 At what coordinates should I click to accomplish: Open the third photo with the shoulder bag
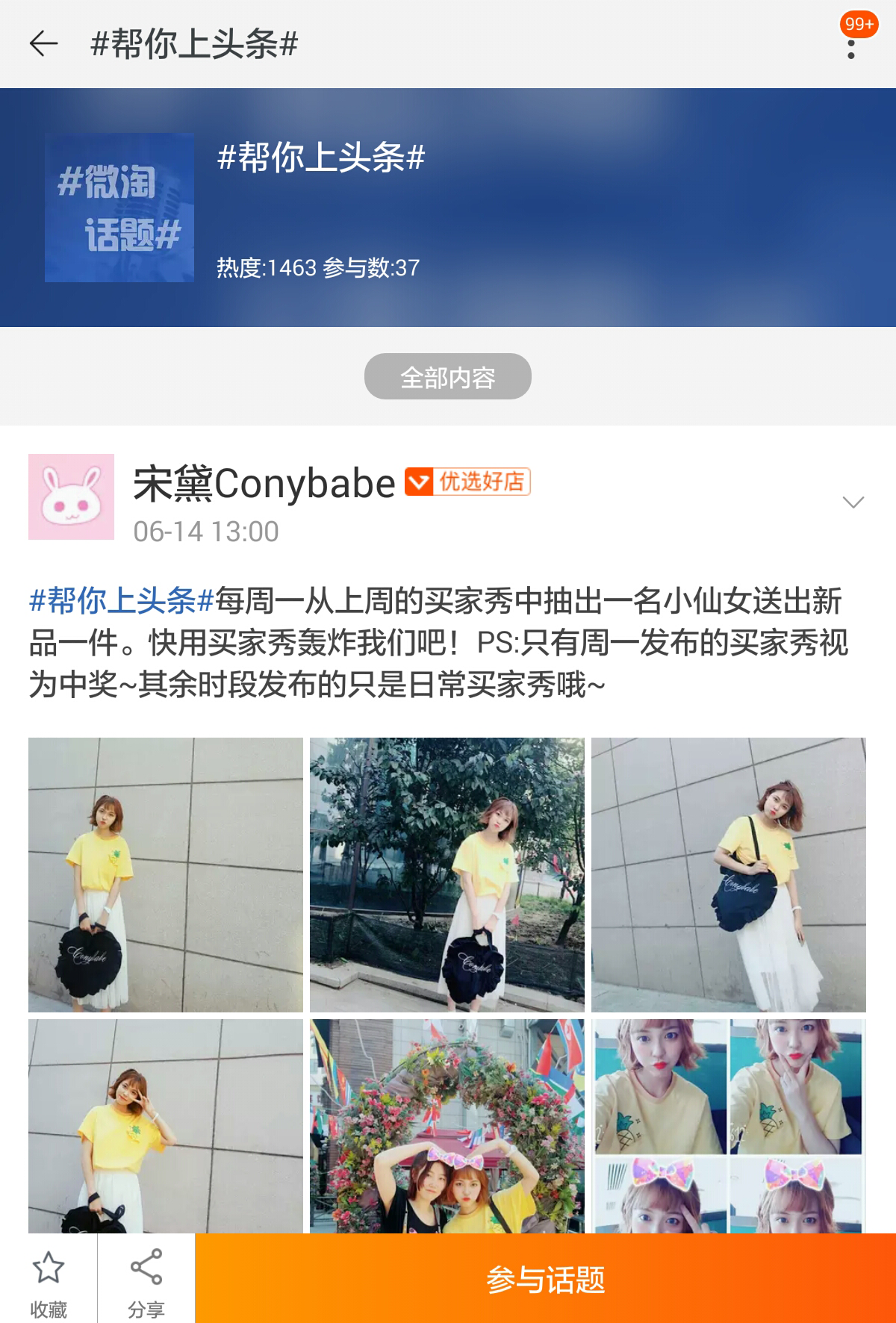[x=728, y=874]
